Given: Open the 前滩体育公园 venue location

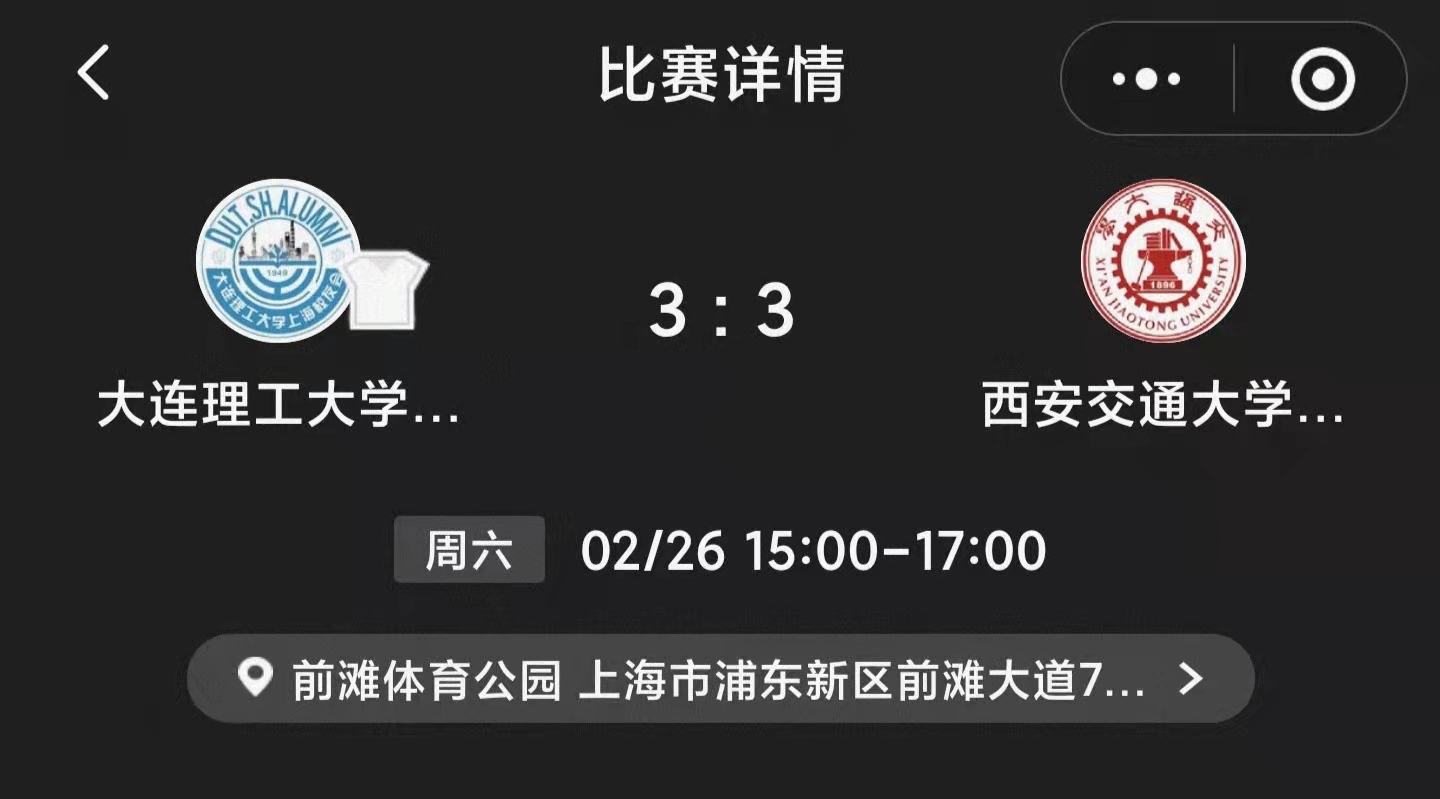Looking at the screenshot, I should 720,679.
